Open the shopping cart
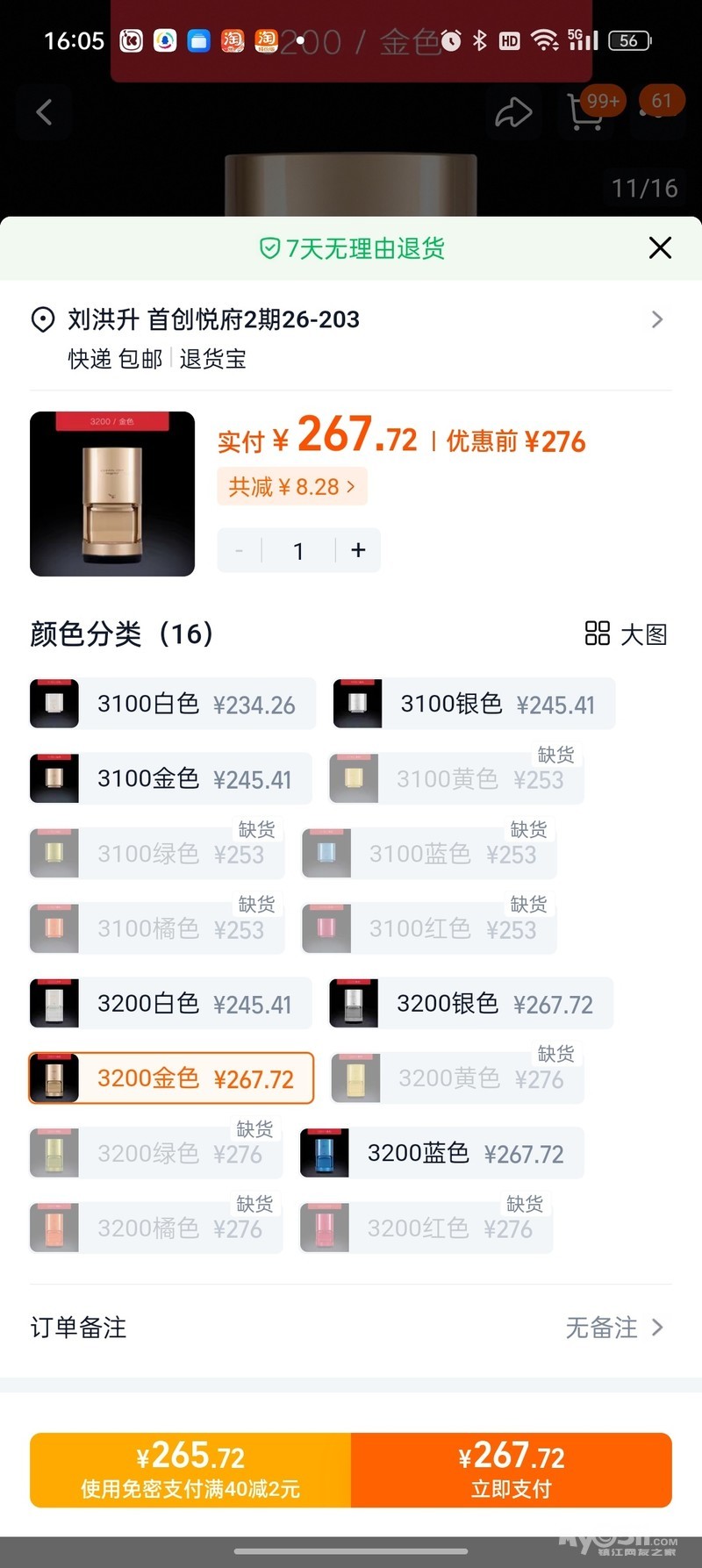 tap(586, 112)
